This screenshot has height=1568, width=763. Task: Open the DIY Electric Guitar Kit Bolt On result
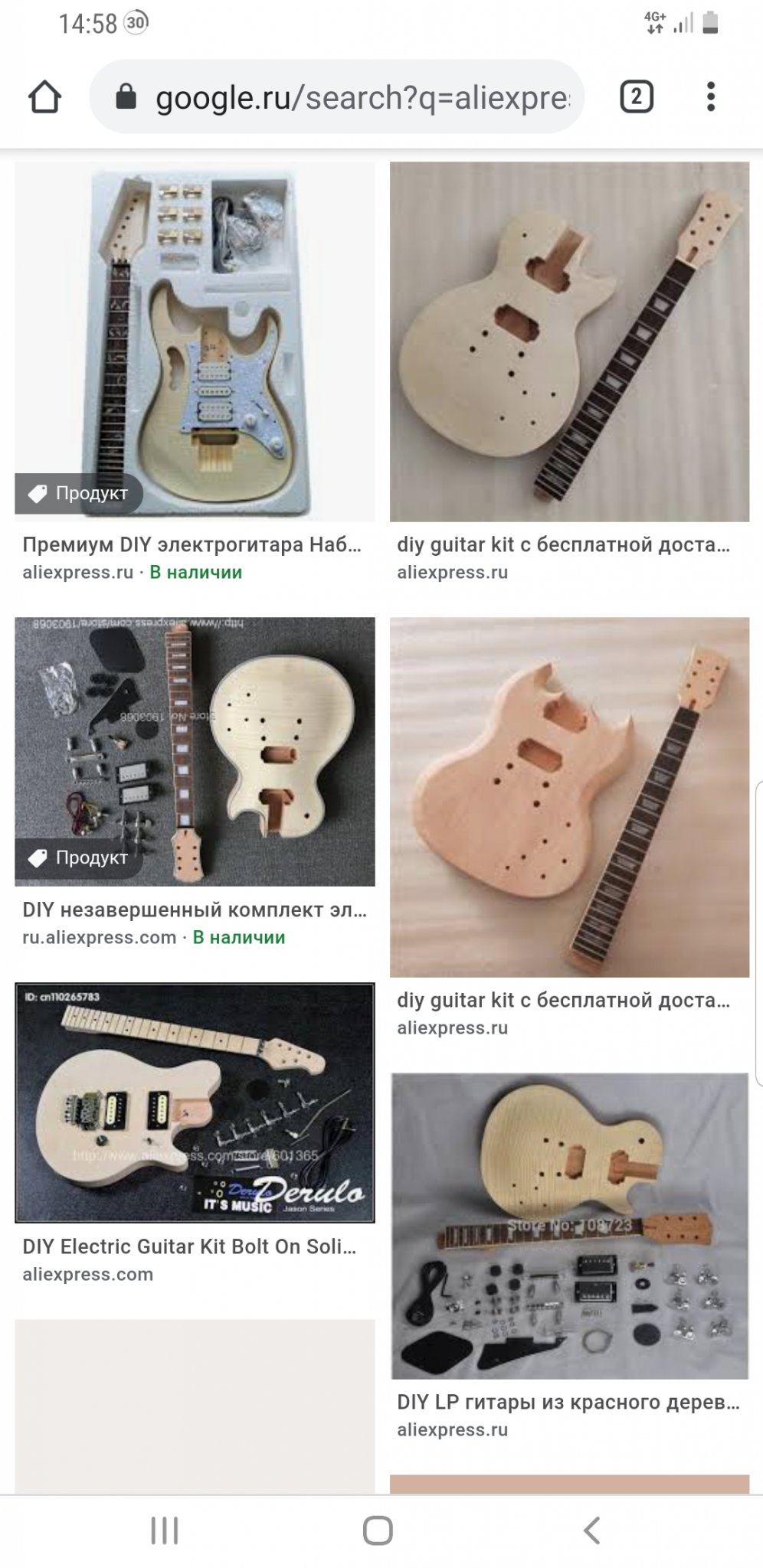tap(195, 1102)
